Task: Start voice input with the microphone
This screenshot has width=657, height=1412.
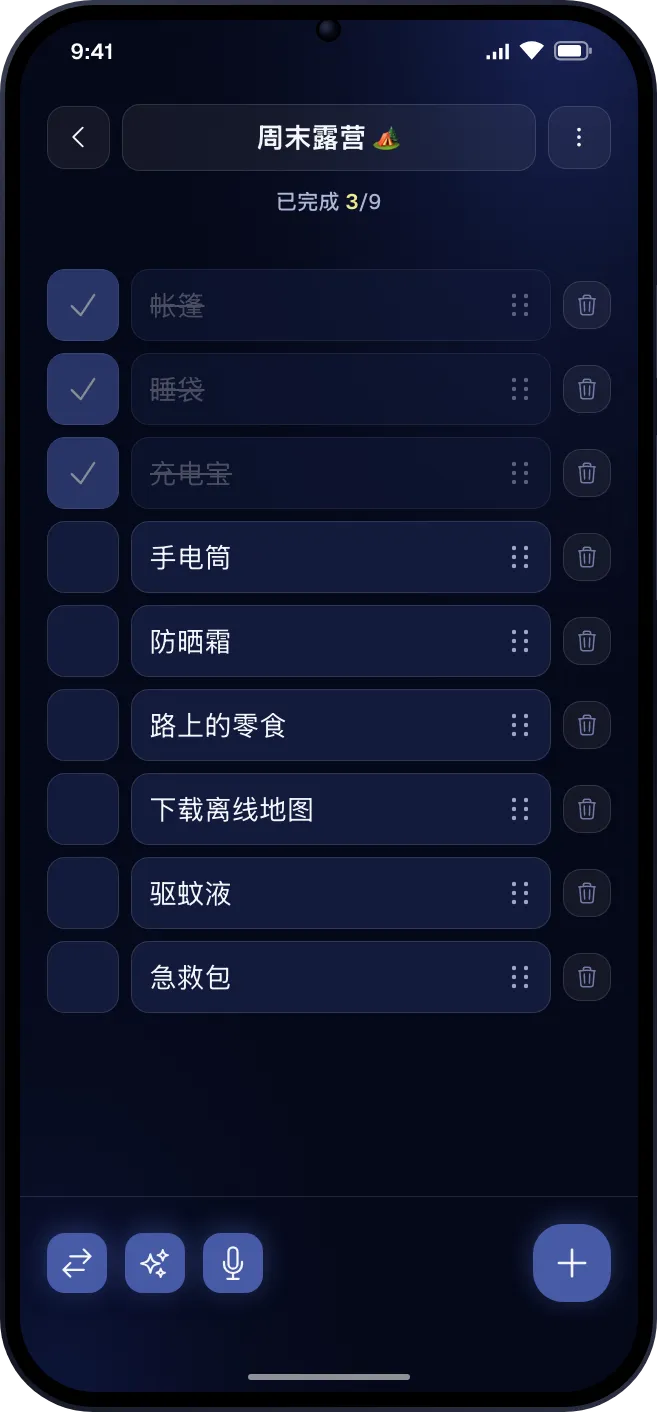Action: click(233, 1263)
